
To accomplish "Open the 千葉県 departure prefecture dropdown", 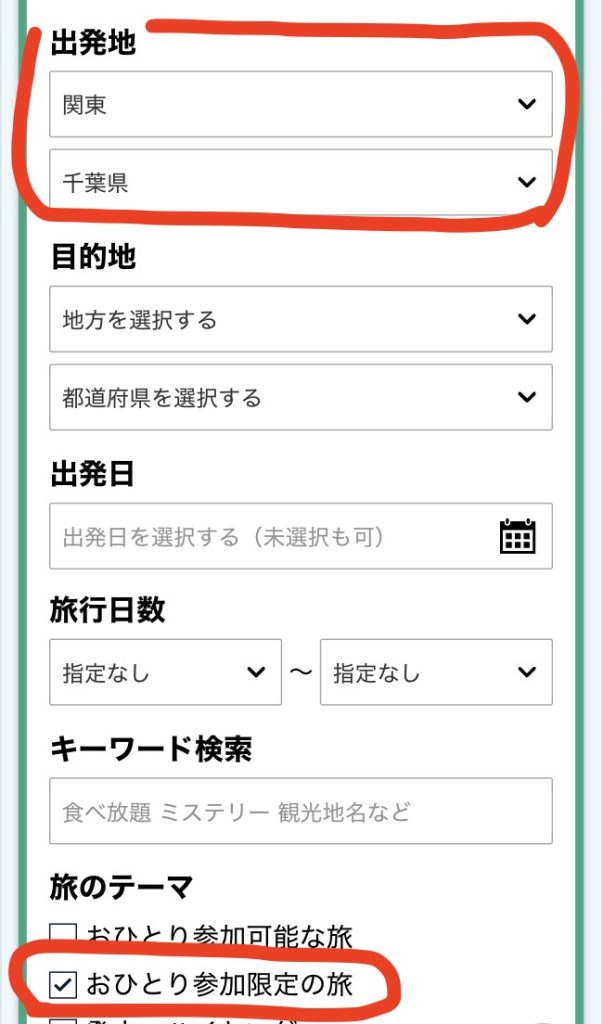I will (x=300, y=182).
